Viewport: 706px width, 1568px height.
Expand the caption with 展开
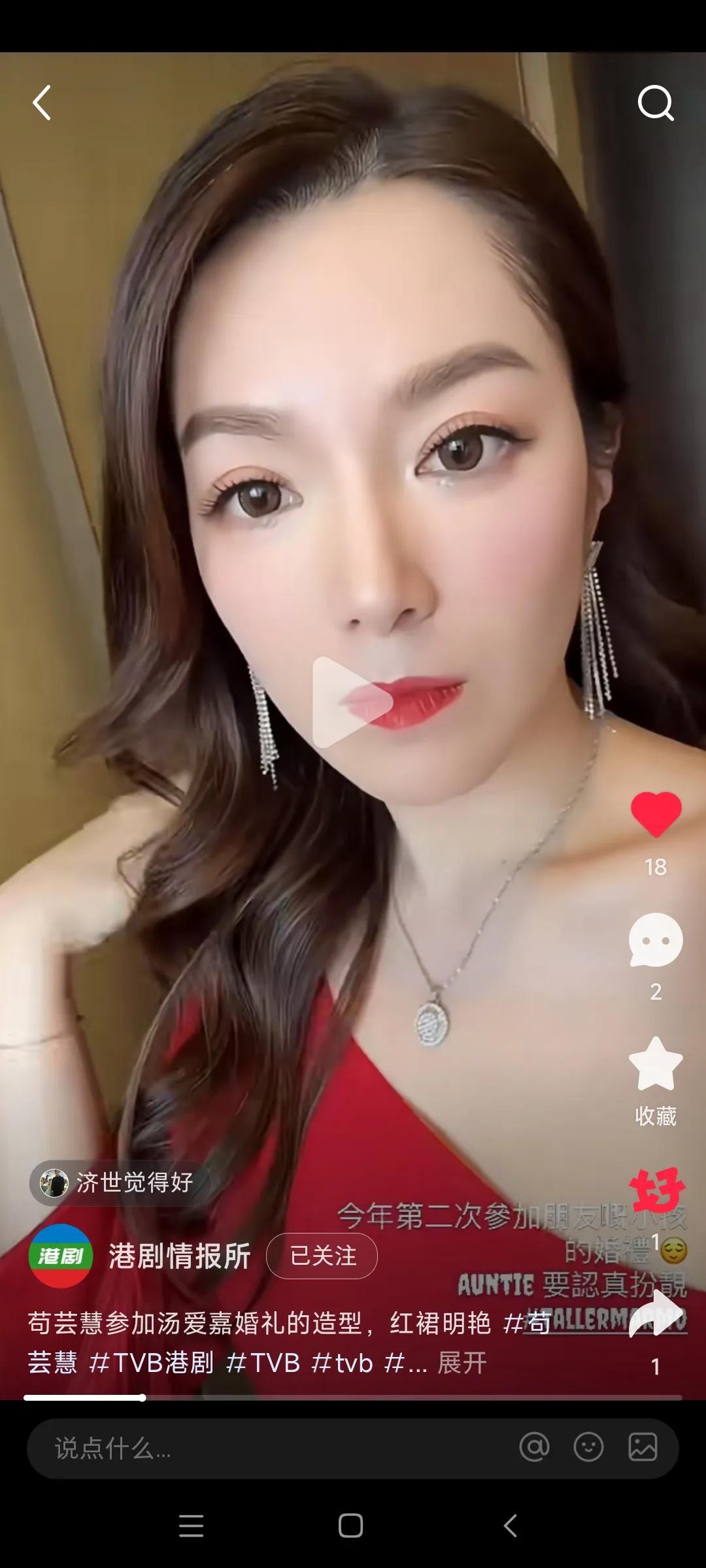462,1363
